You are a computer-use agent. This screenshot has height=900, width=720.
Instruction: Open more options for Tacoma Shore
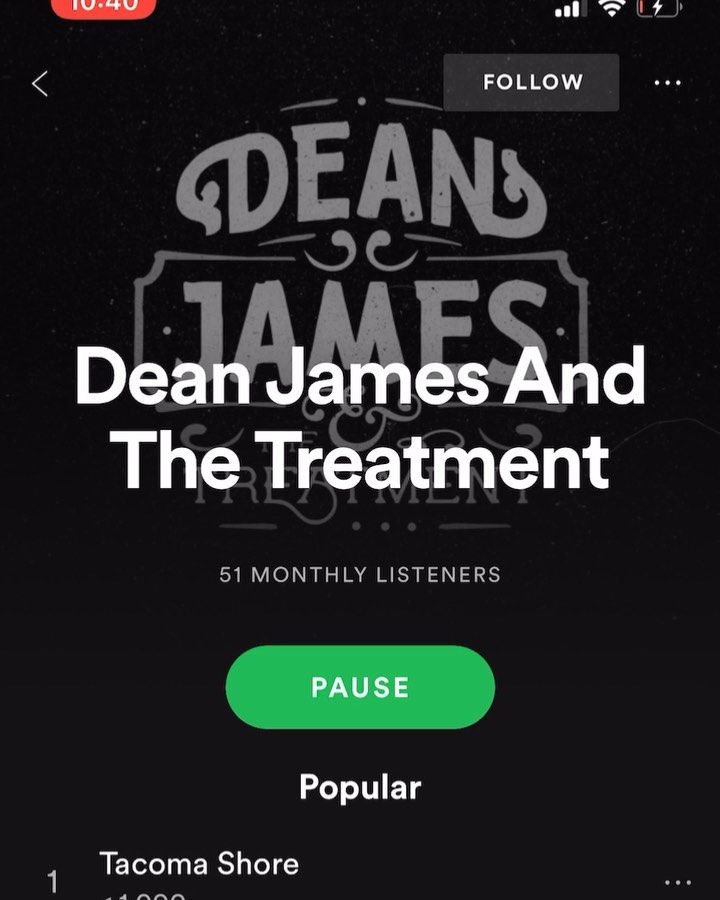[677, 882]
